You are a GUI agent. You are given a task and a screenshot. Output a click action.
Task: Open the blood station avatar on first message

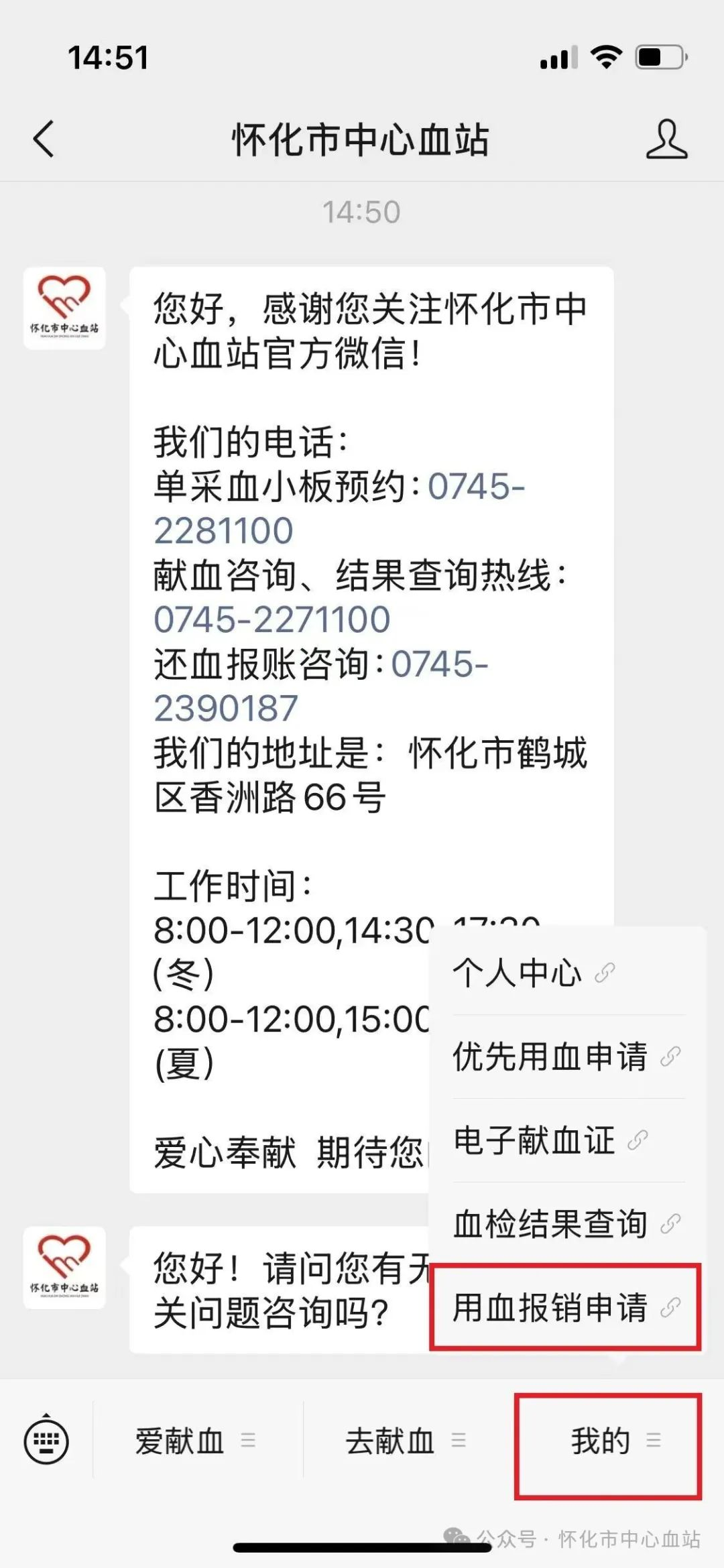64,308
